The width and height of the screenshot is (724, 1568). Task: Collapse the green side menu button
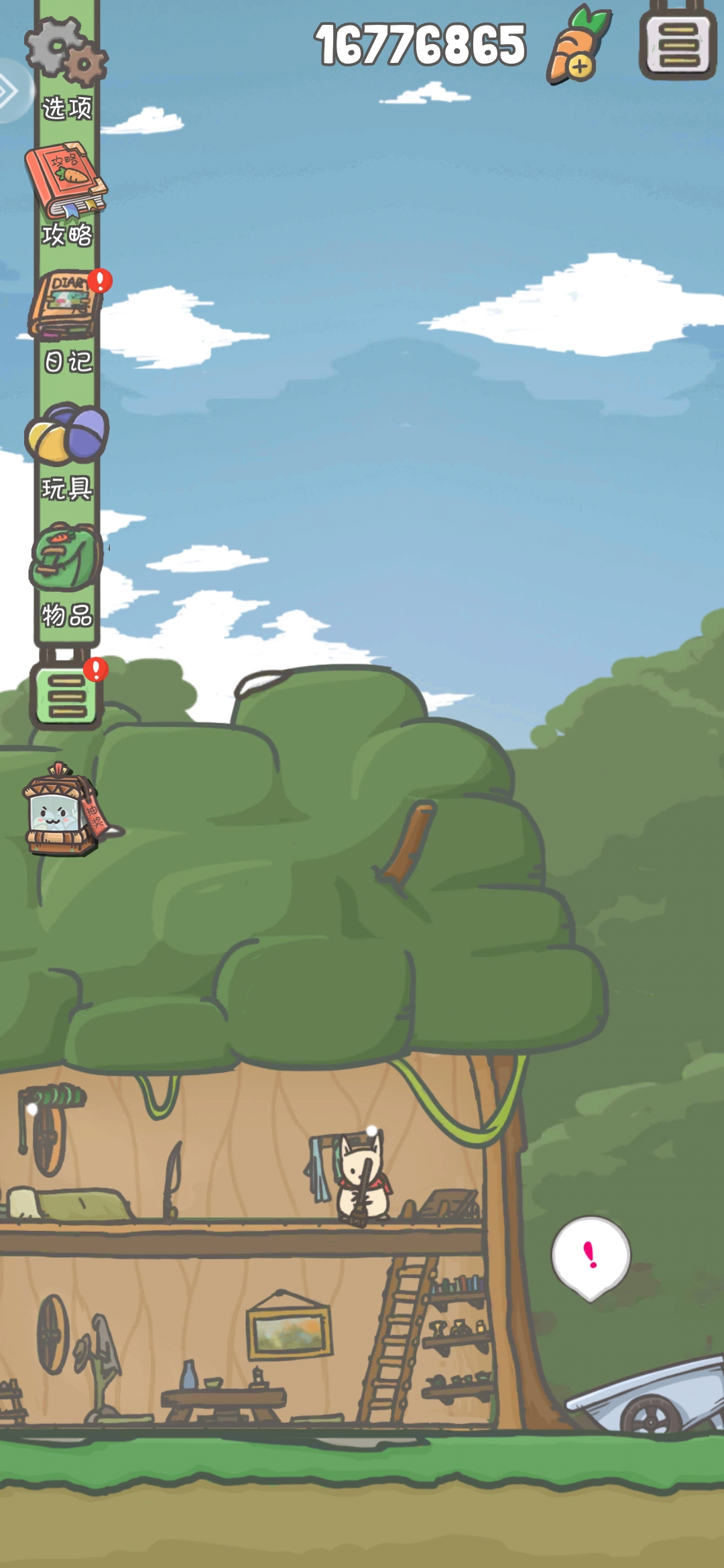point(66,696)
